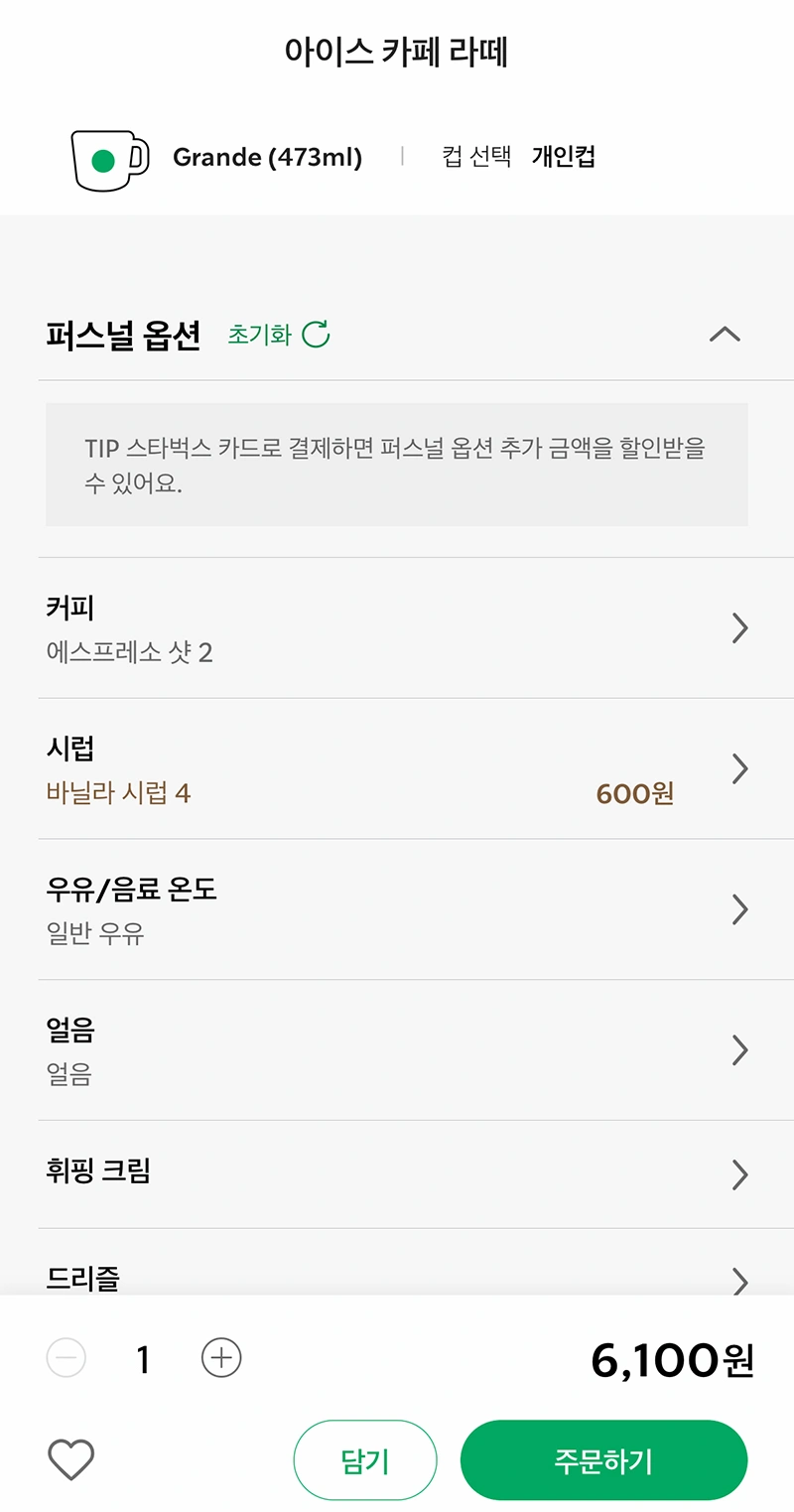Tap the 초기화 reset icon
Viewport: 794px width, 1512px height.
[x=315, y=335]
